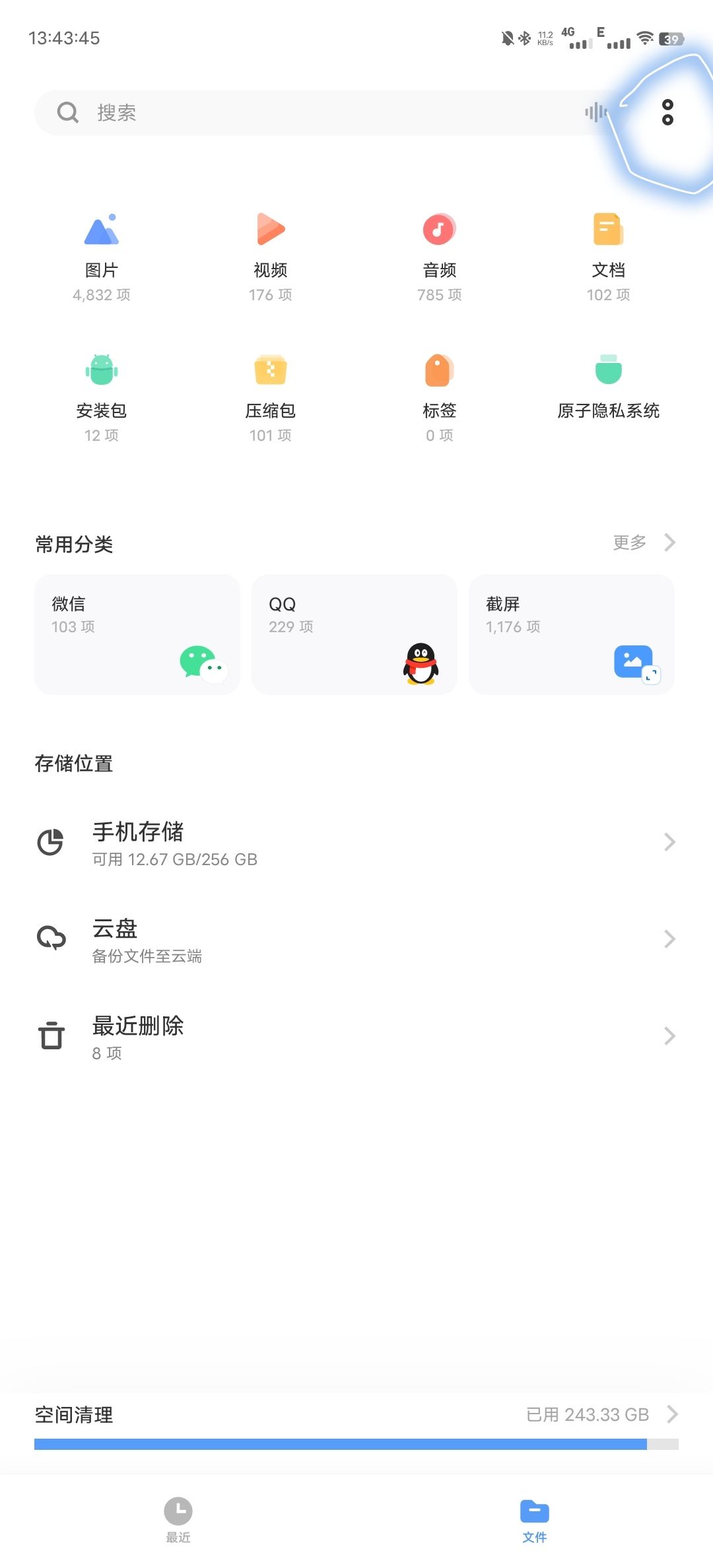
Task: Tap the 搜索 search field
Action: click(x=317, y=113)
